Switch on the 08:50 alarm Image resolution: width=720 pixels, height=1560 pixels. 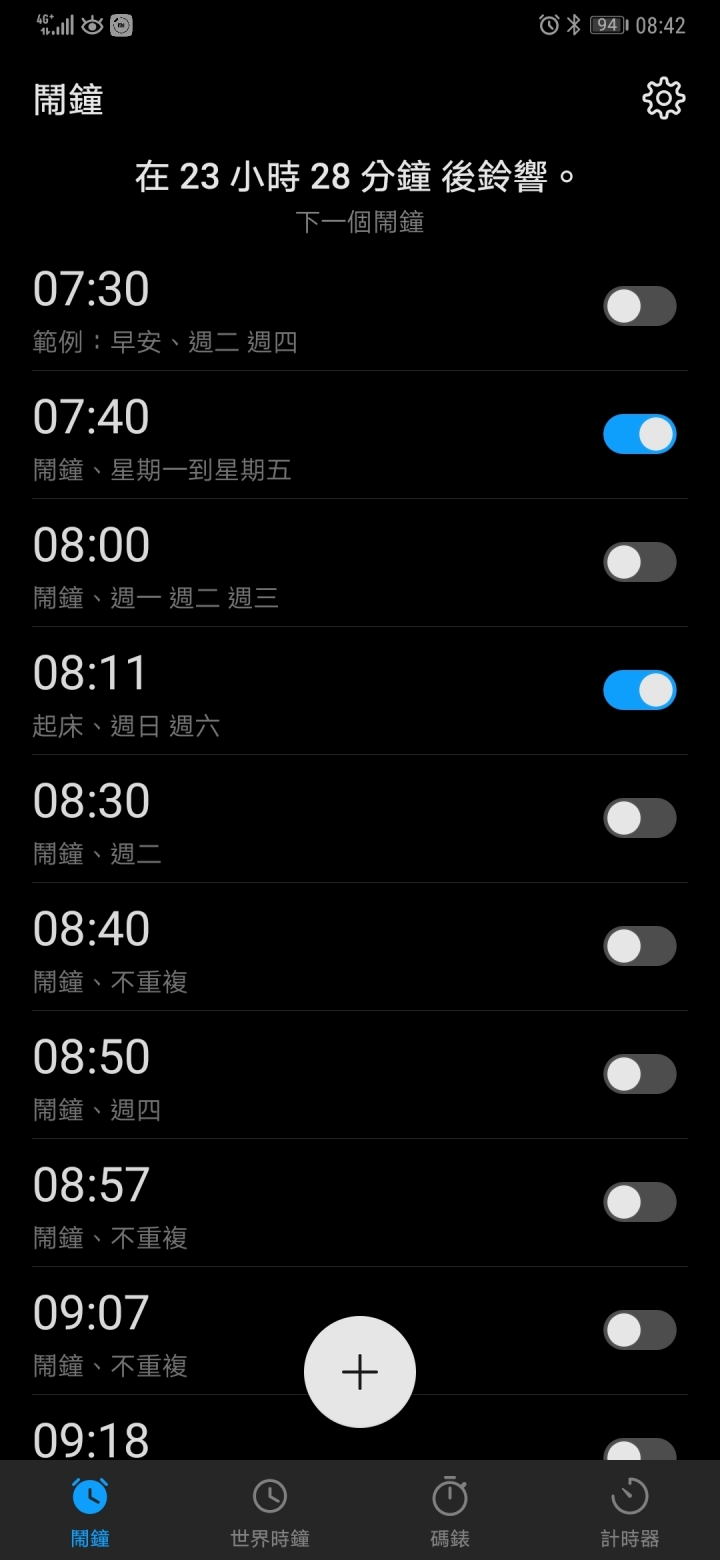click(640, 1074)
